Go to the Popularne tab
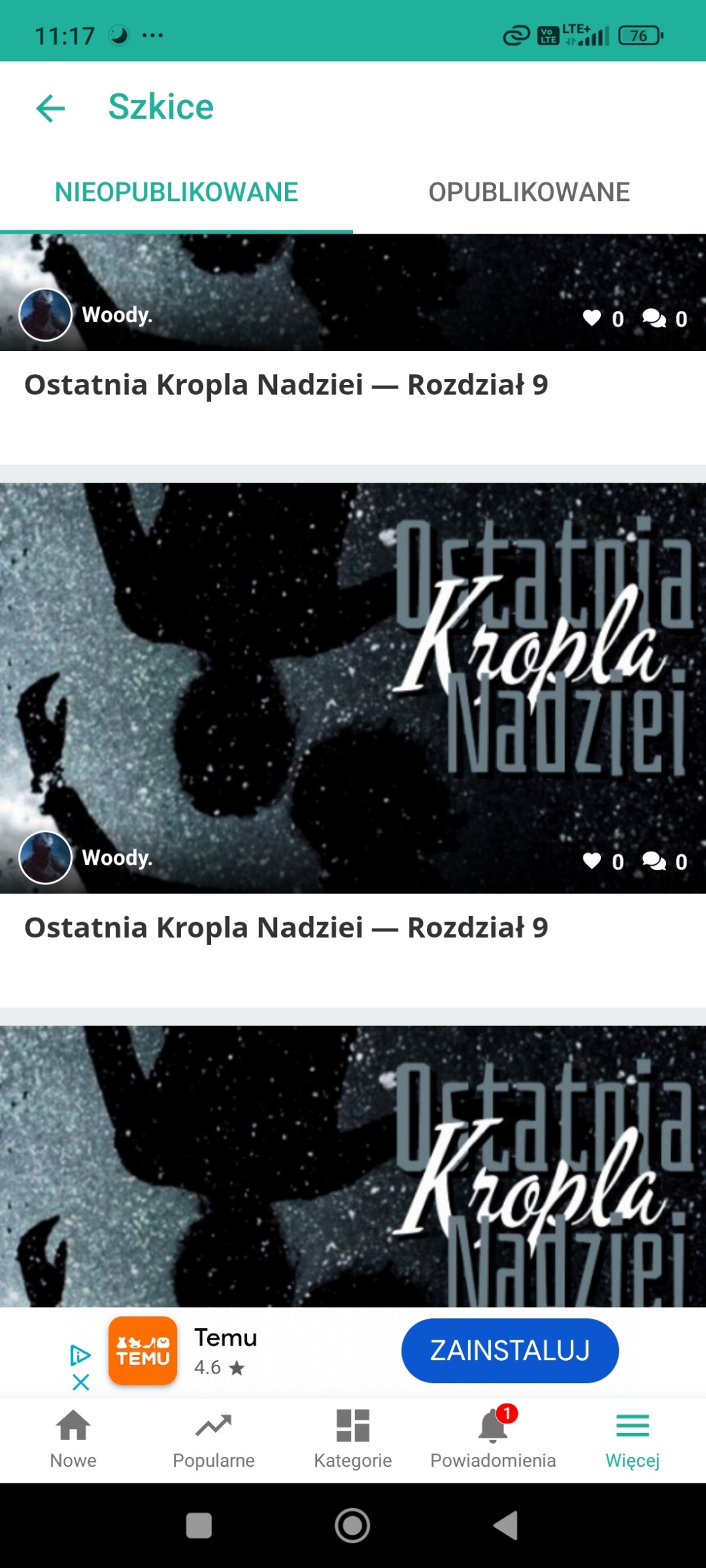The height and width of the screenshot is (1568, 706). click(x=213, y=1439)
